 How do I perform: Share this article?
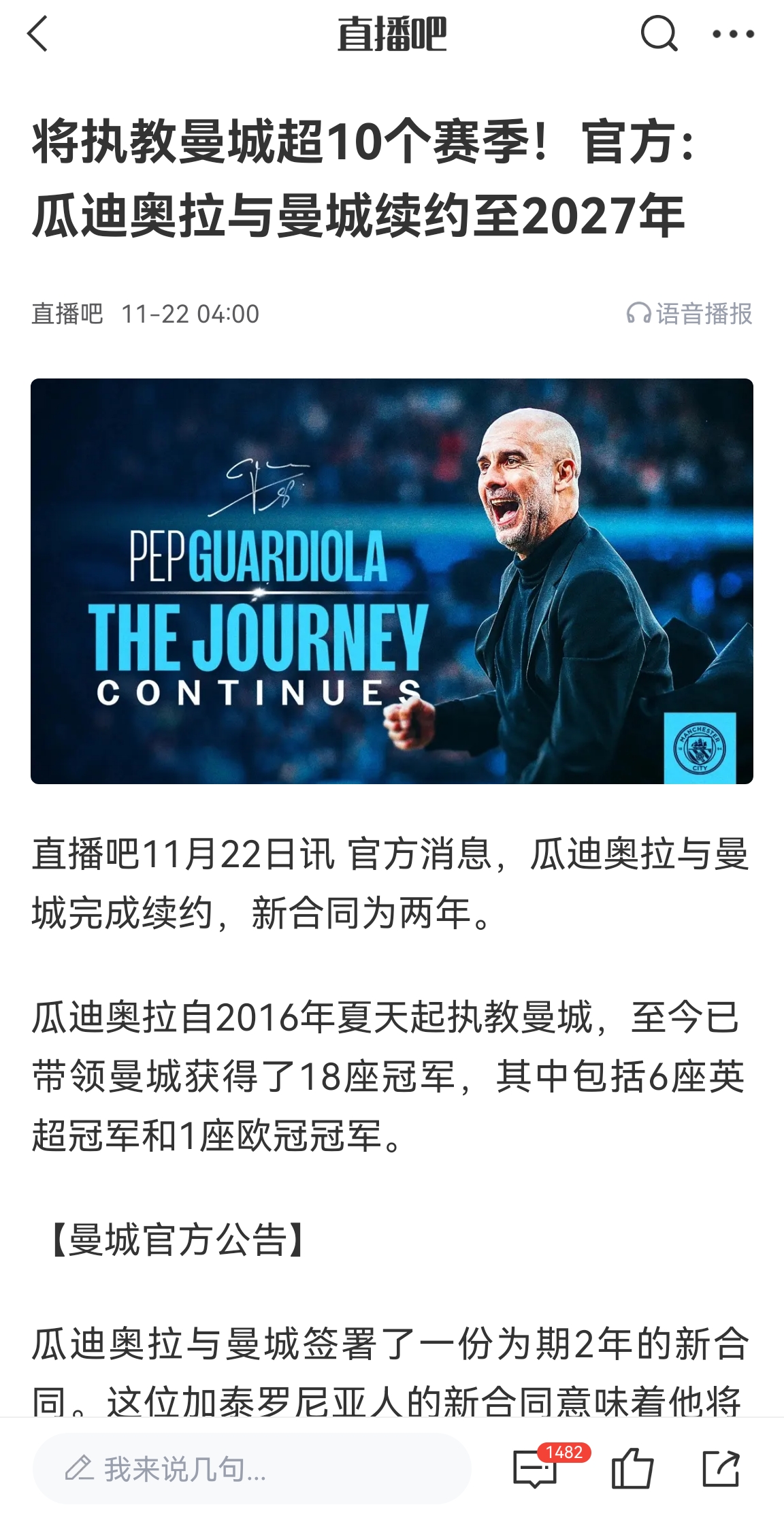[721, 1469]
